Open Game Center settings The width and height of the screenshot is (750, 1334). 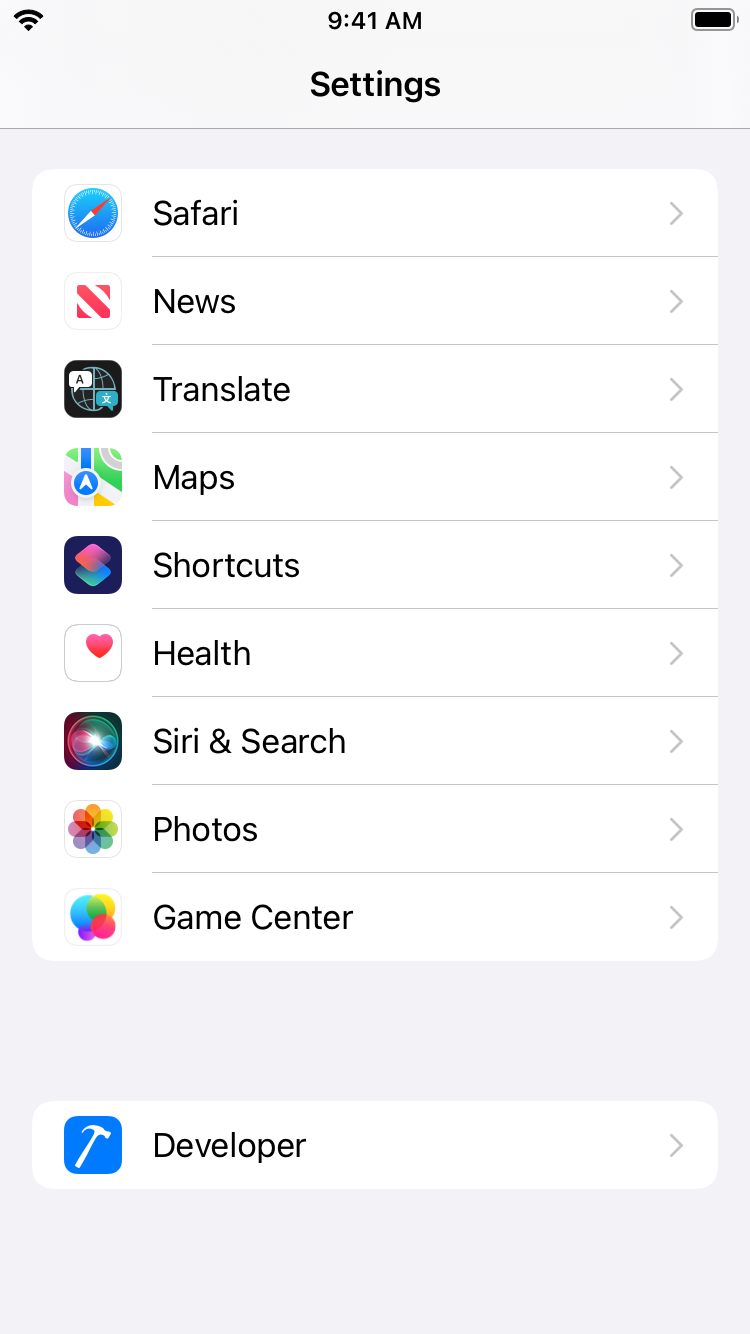[375, 917]
